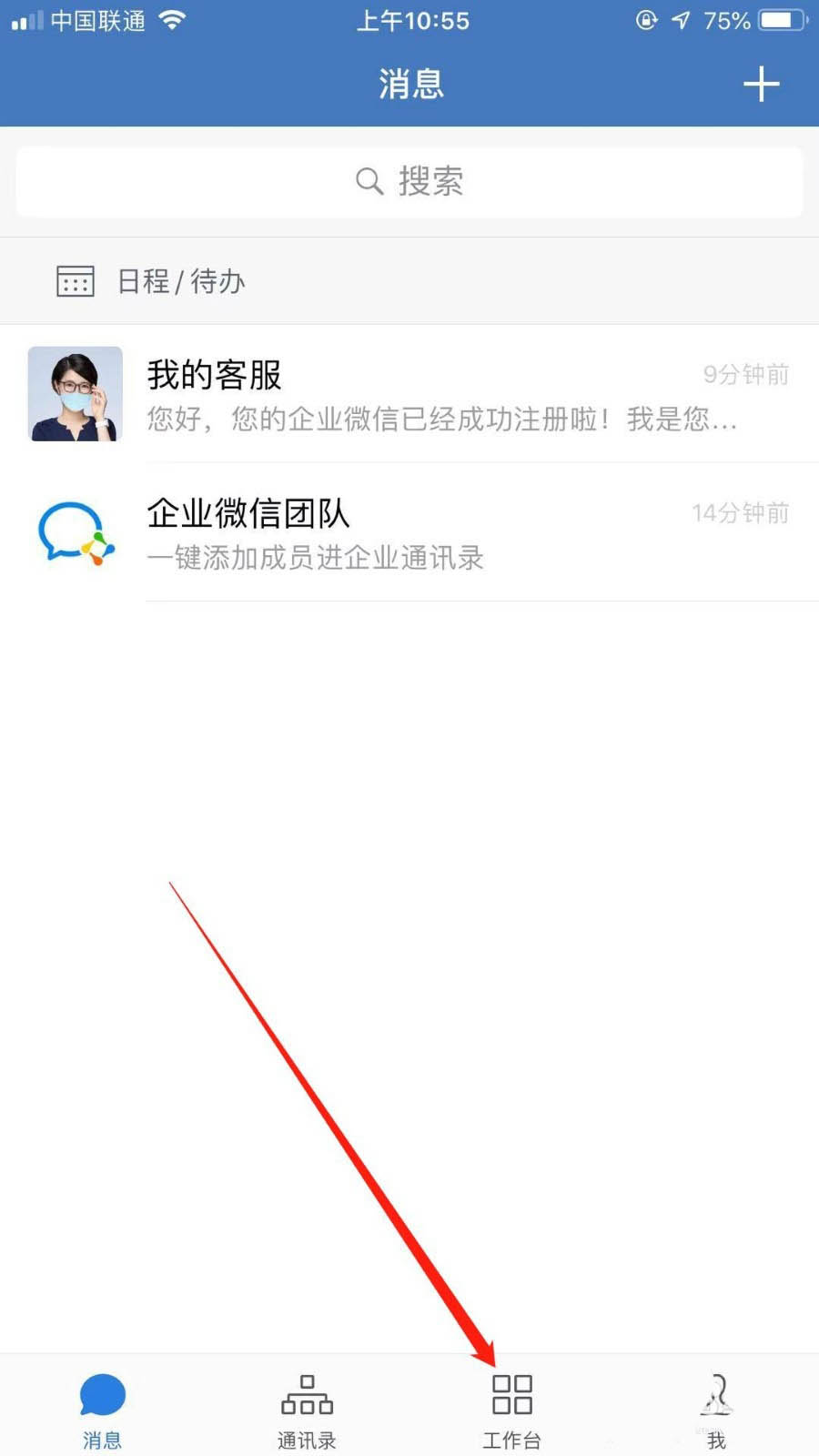Open 日程/待办 schedule row
The width and height of the screenshot is (819, 1456).
tap(409, 281)
